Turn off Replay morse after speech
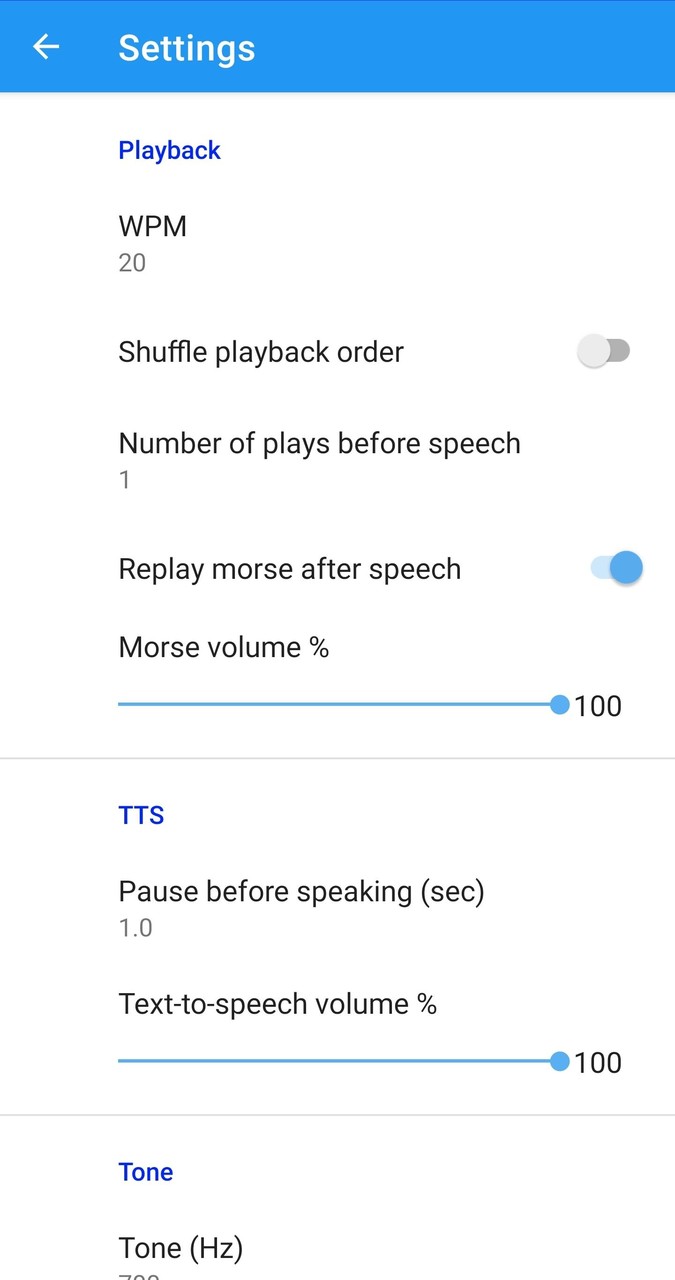This screenshot has width=675, height=1280. point(615,568)
